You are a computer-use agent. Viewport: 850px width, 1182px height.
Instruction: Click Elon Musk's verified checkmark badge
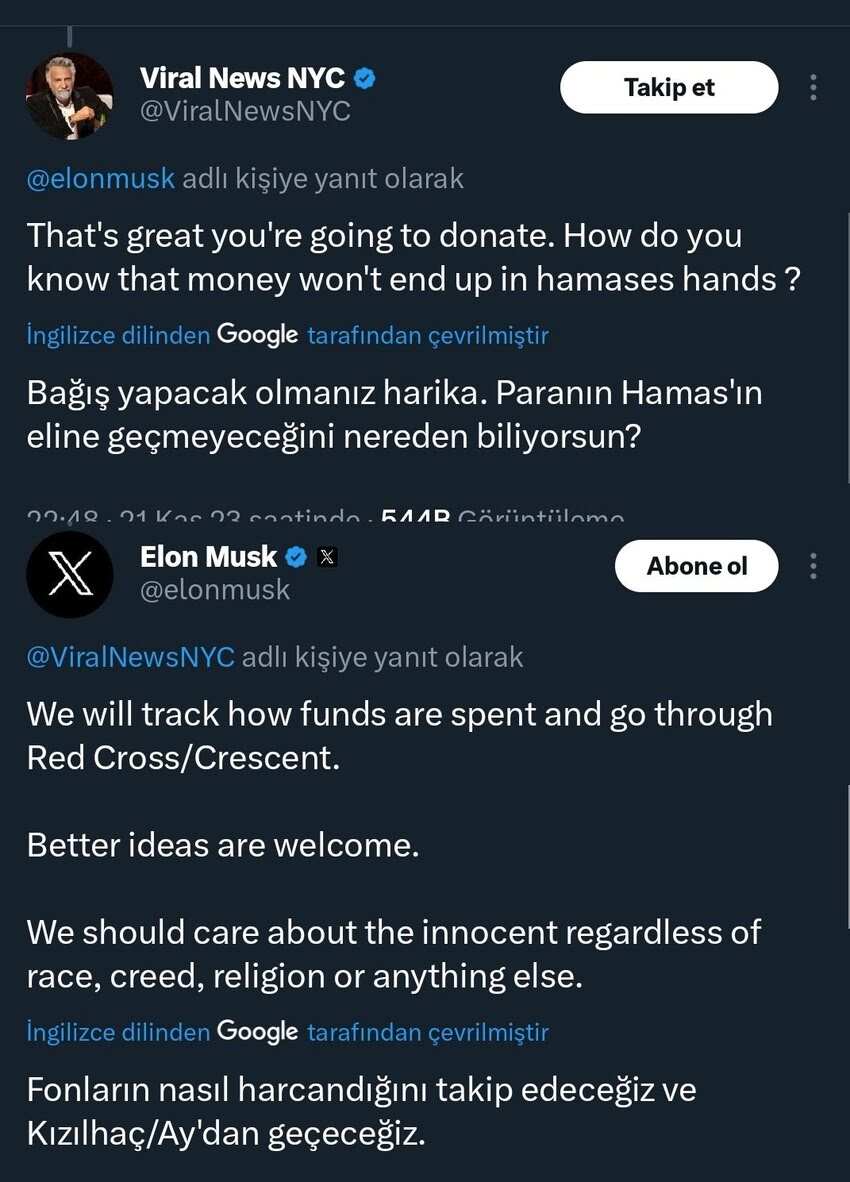pos(293,557)
